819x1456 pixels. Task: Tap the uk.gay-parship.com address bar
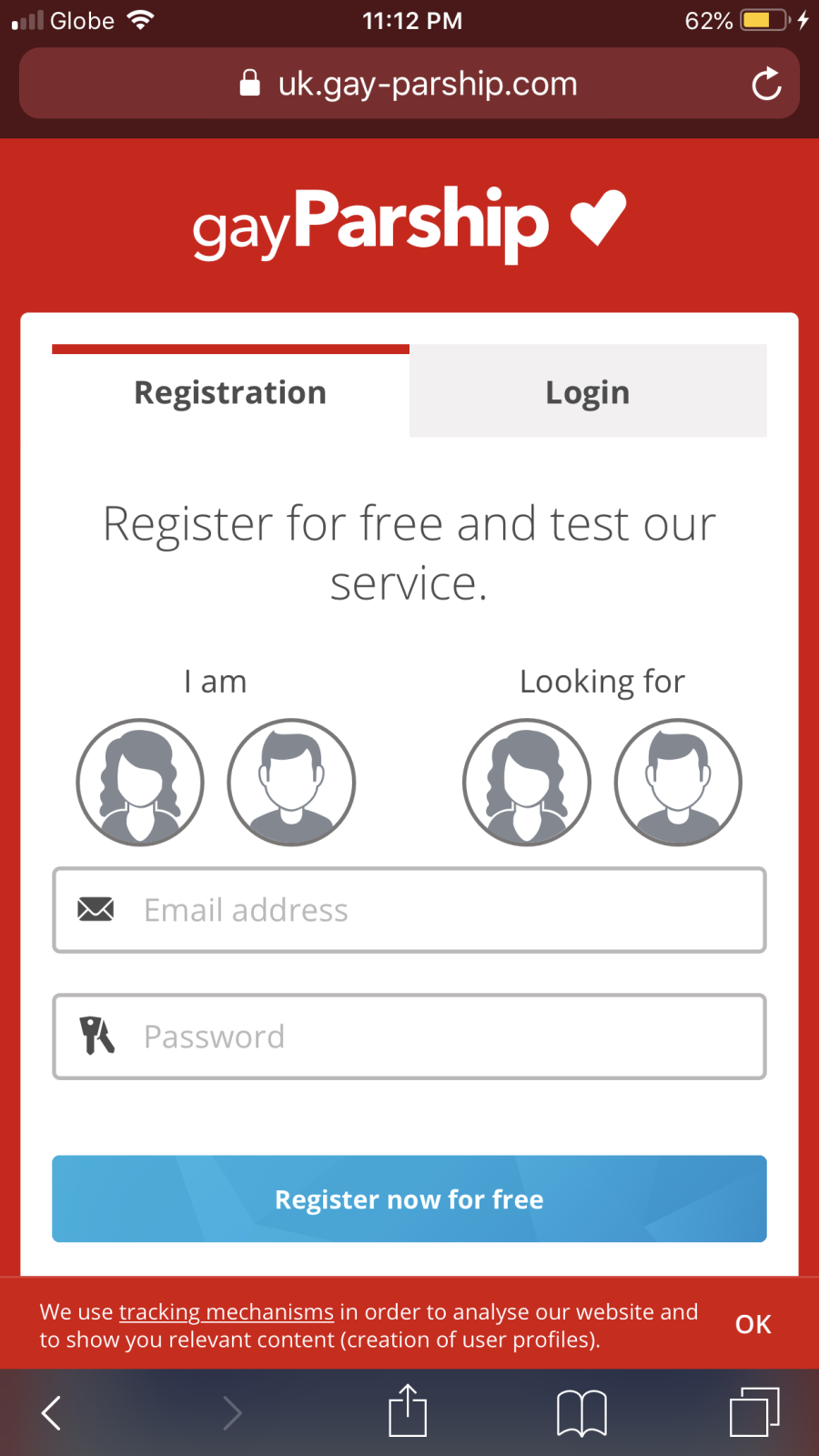point(409,84)
